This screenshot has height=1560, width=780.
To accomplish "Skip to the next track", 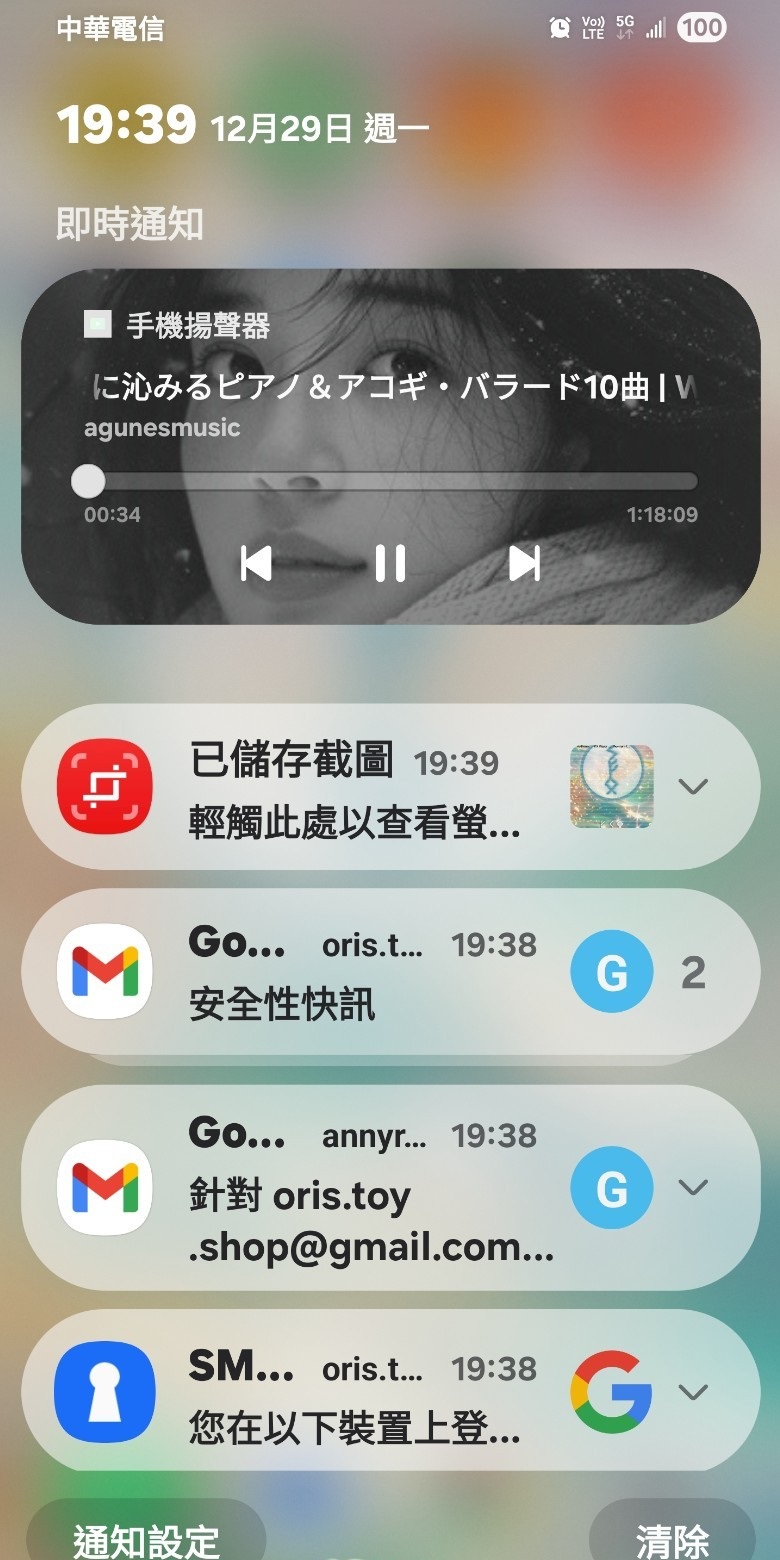I will pos(524,564).
